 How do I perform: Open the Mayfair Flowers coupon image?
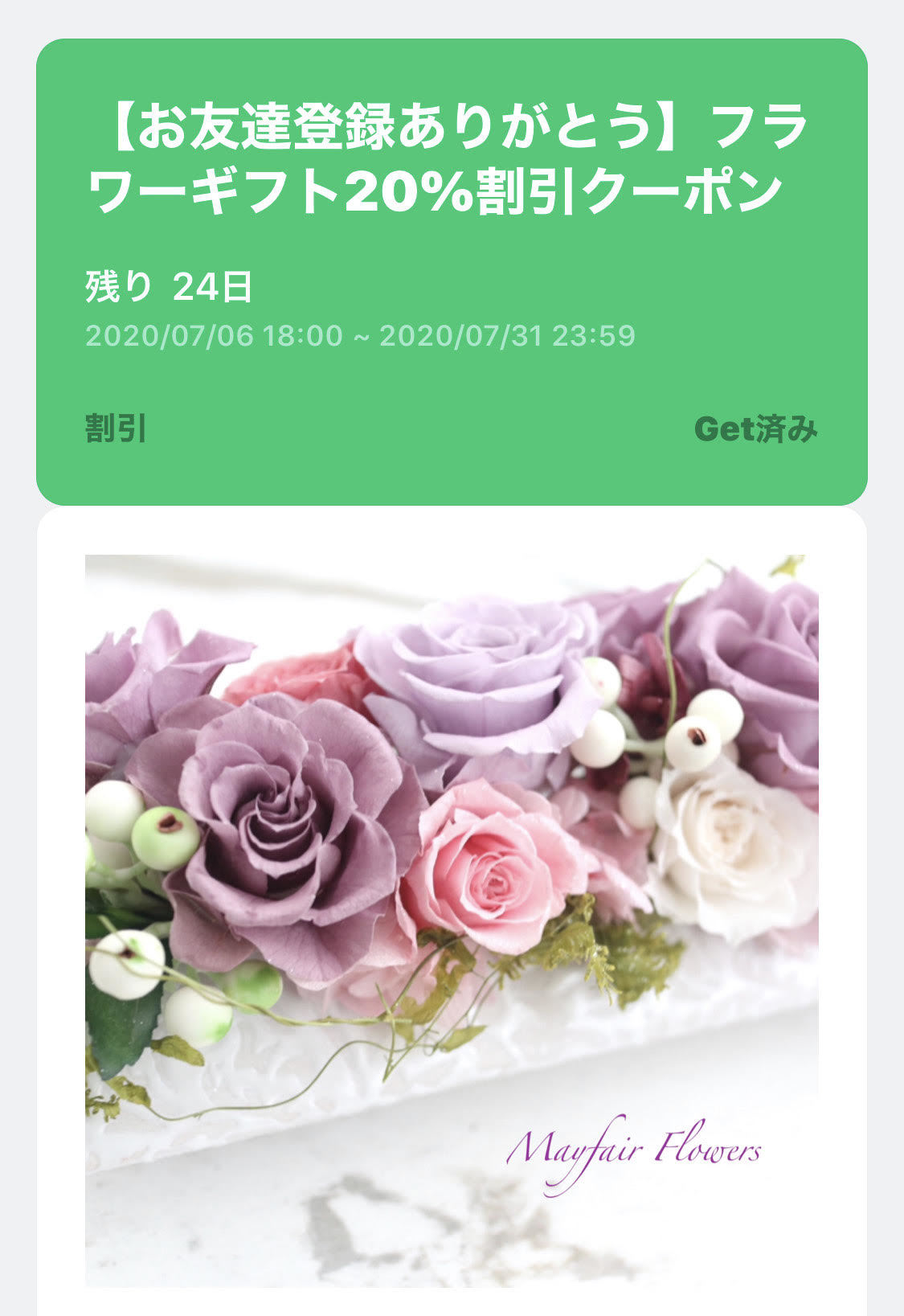click(452, 920)
